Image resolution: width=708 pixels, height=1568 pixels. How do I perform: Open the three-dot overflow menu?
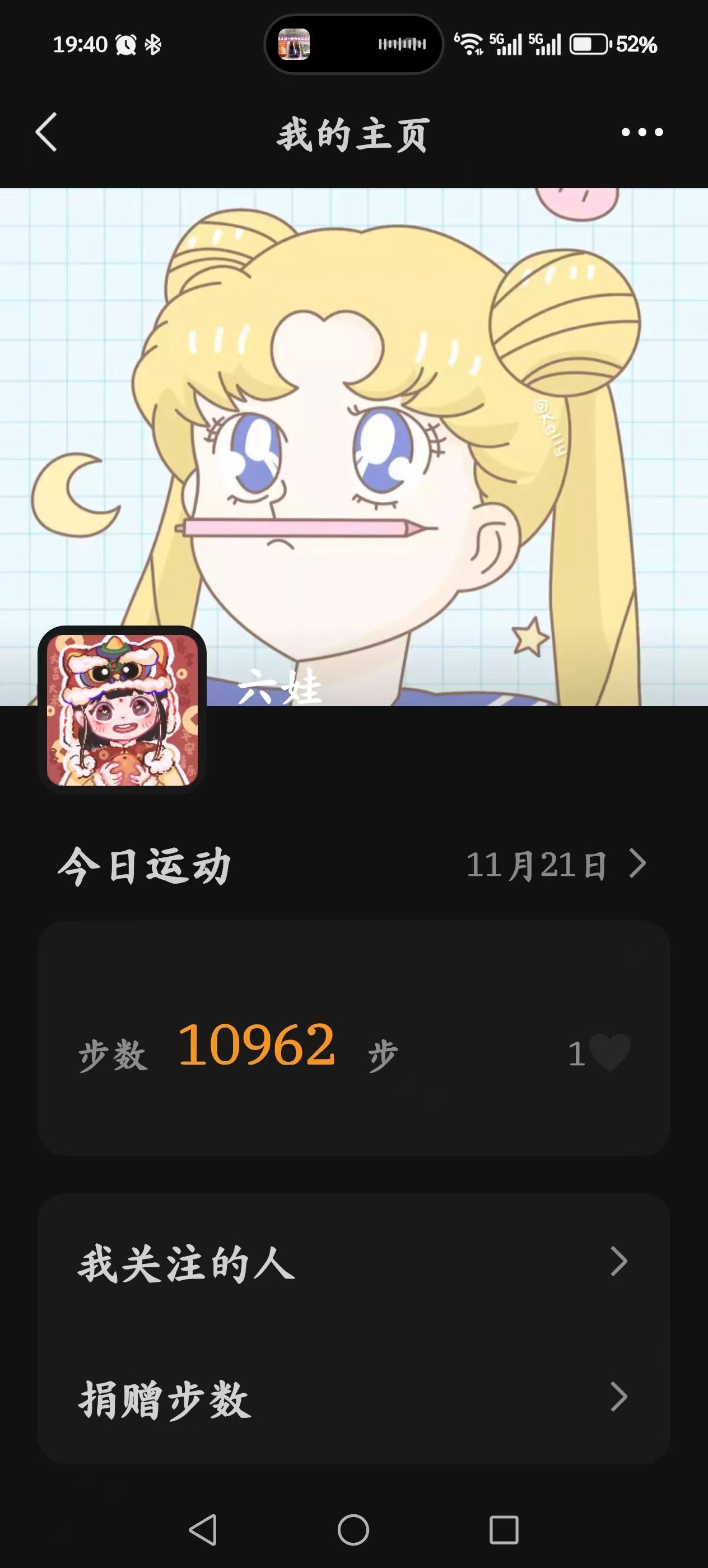click(642, 132)
